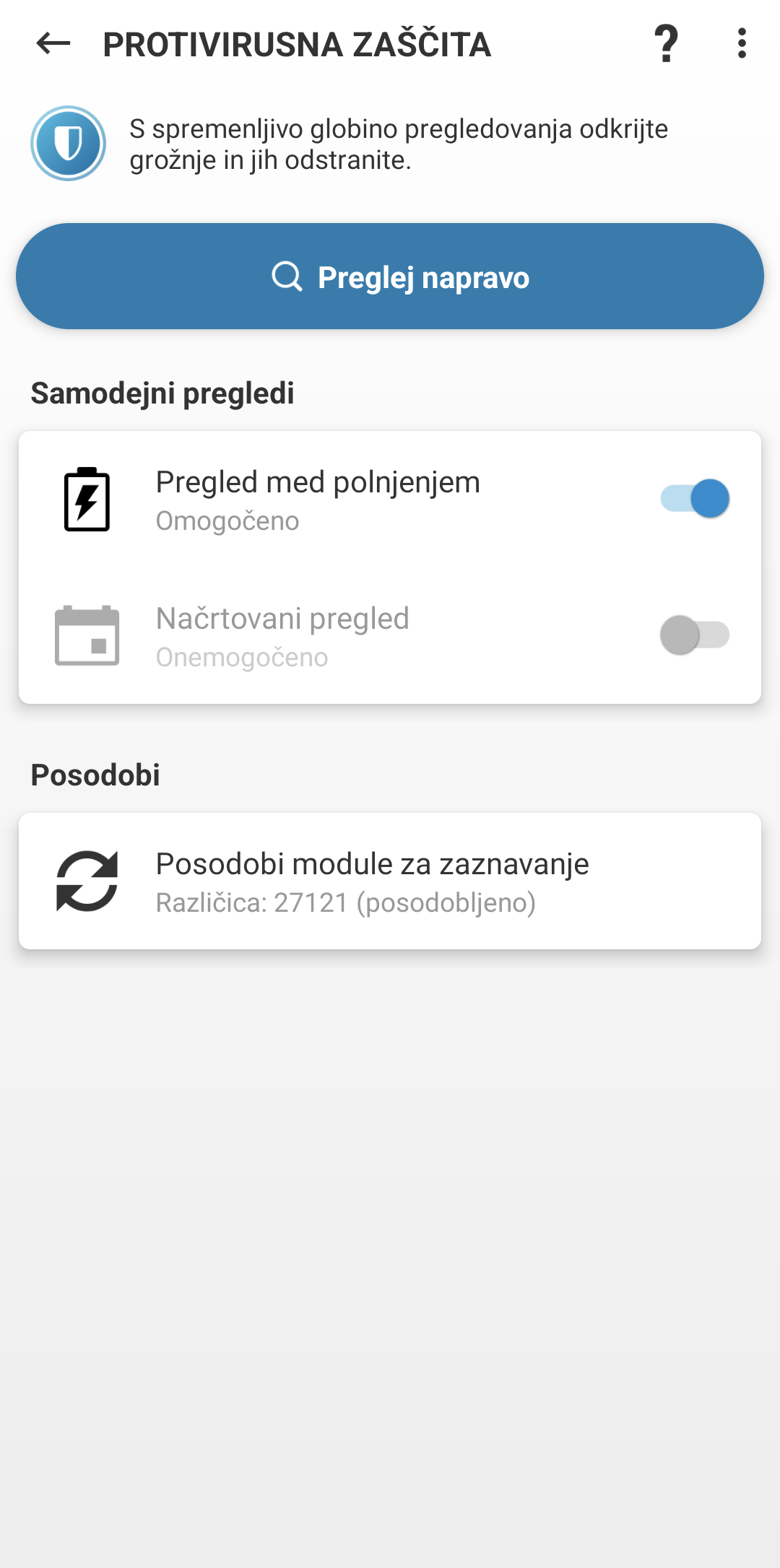
Task: Open the overflow menu
Action: [742, 43]
